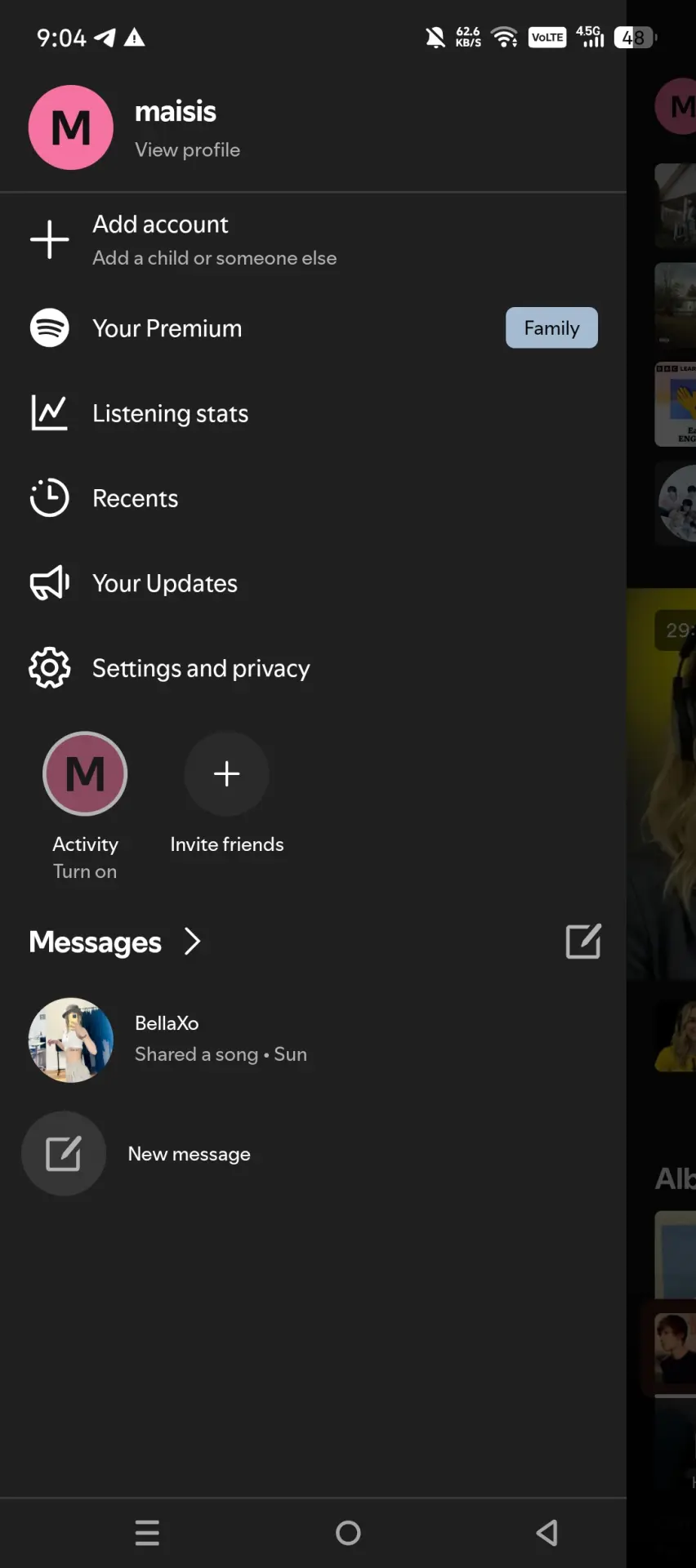Turn on Activity via the avatar
Viewport: 696px width, 1568px height.
point(85,773)
